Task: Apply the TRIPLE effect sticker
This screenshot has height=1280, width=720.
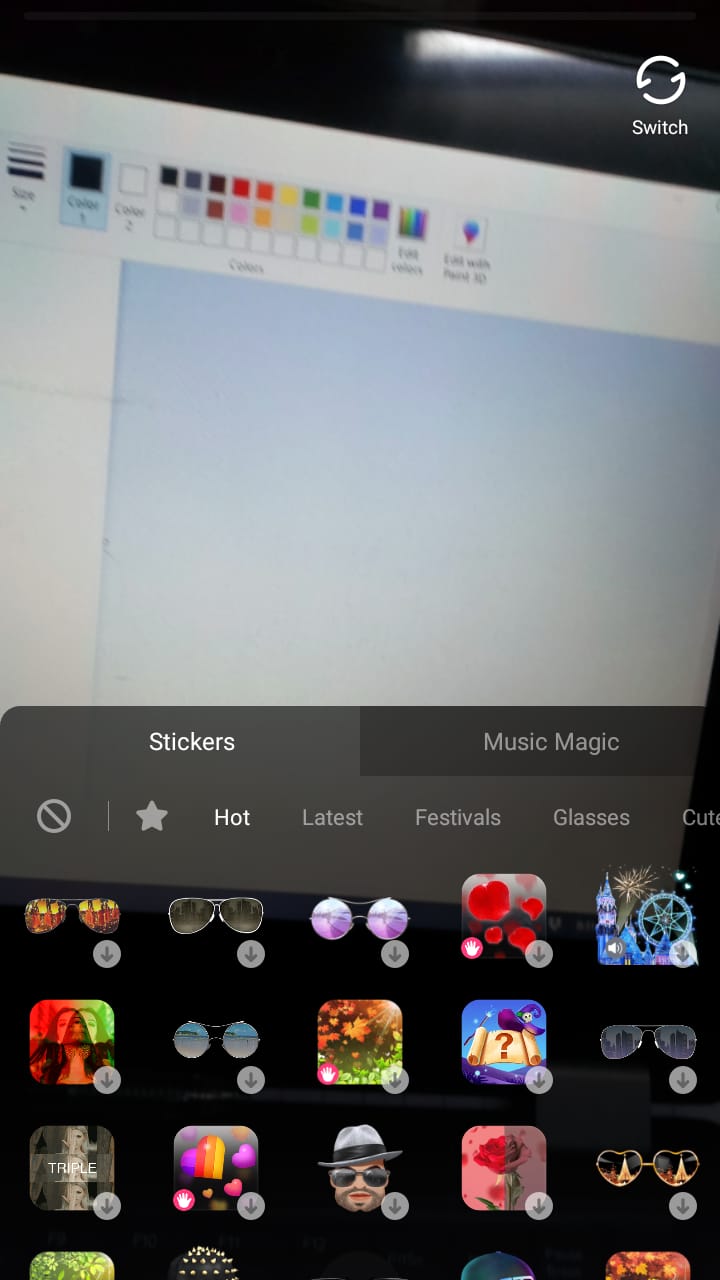Action: click(x=72, y=1168)
